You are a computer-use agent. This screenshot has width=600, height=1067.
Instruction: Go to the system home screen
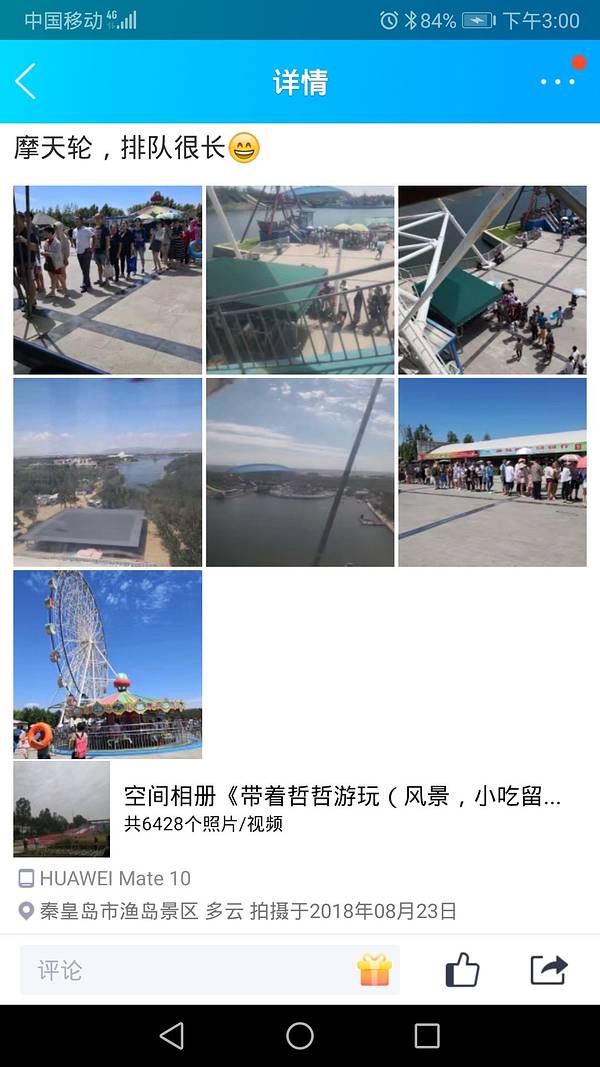tap(300, 1036)
